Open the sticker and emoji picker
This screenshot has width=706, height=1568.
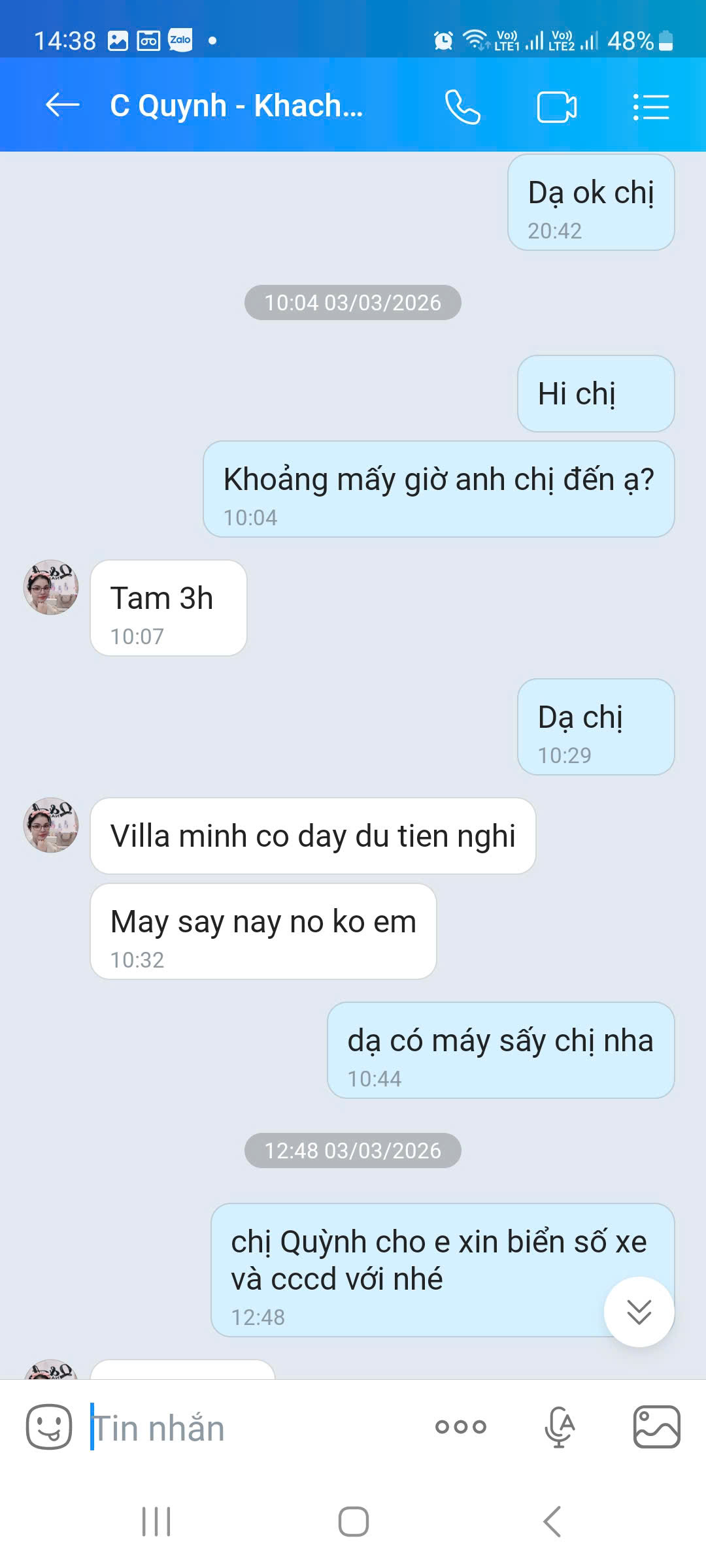click(49, 1427)
